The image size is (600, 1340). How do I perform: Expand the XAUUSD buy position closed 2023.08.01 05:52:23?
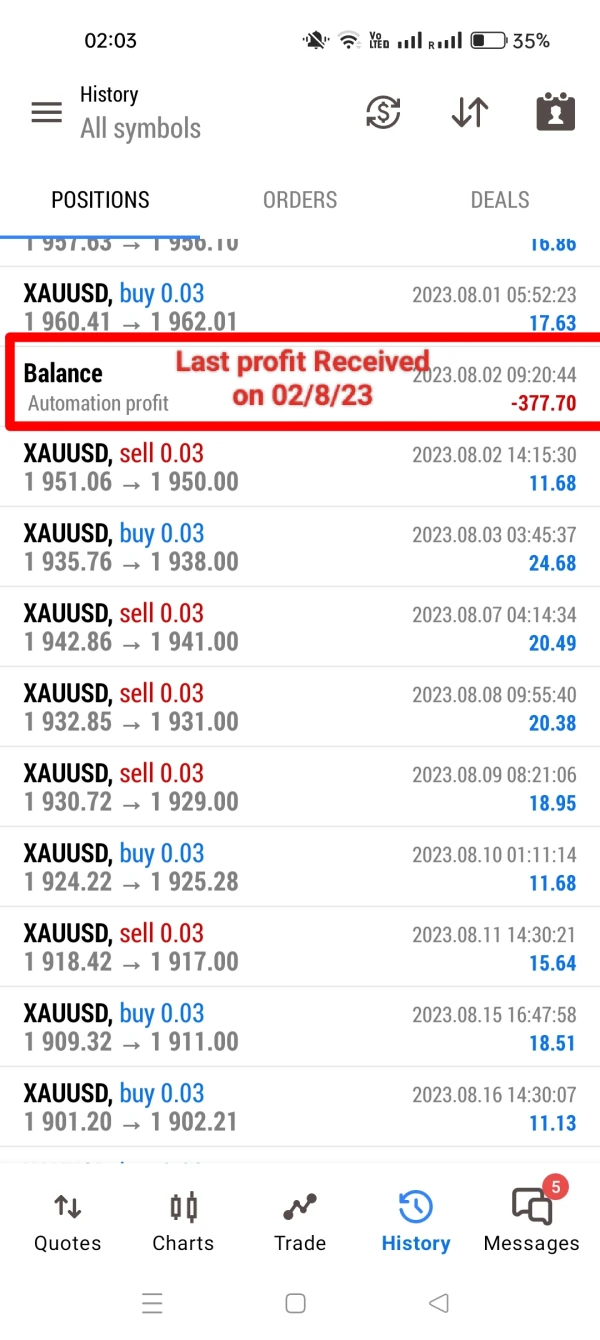[300, 307]
